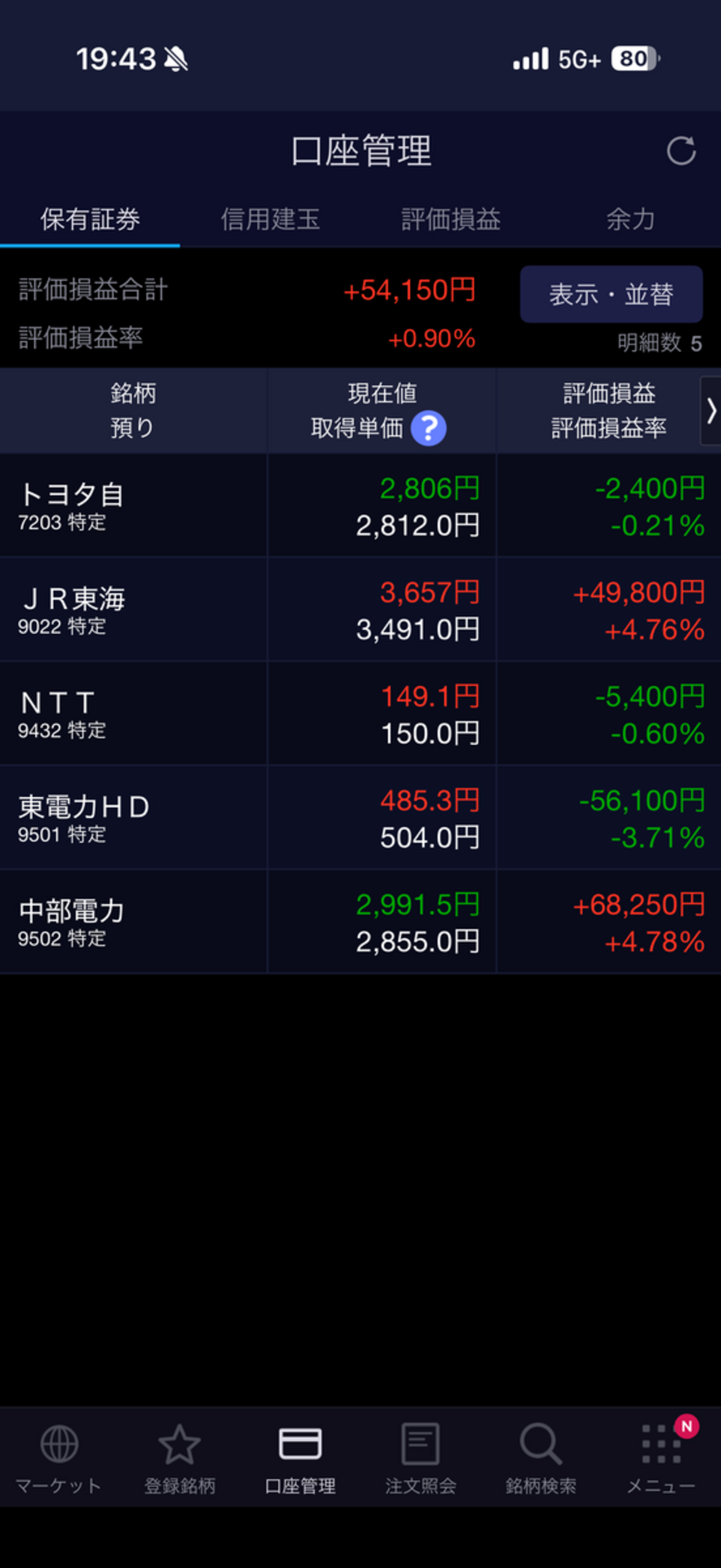721x1568 pixels.
Task: Open the トヨタ自 holding
Action: coord(360,506)
